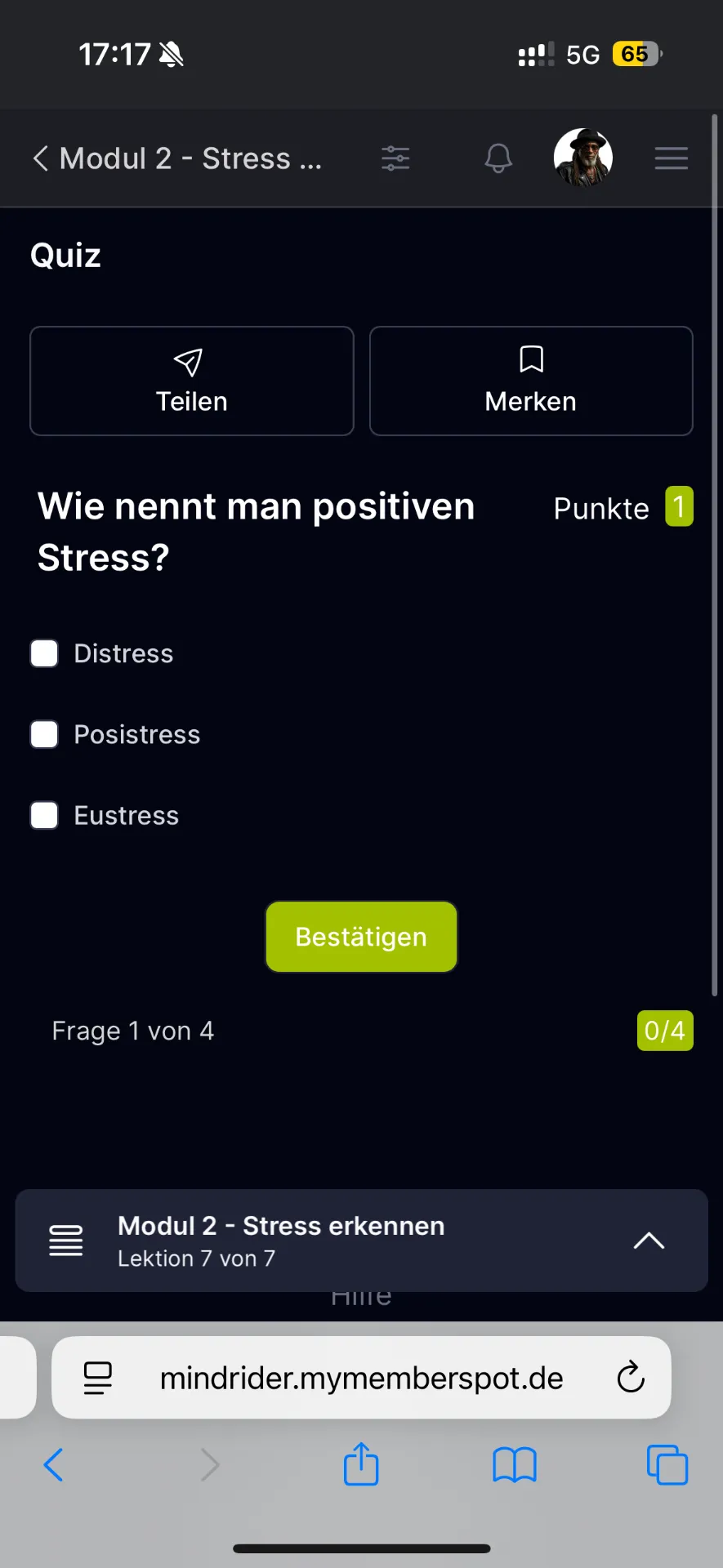Reload the page using Safari's refresh icon

click(630, 1378)
